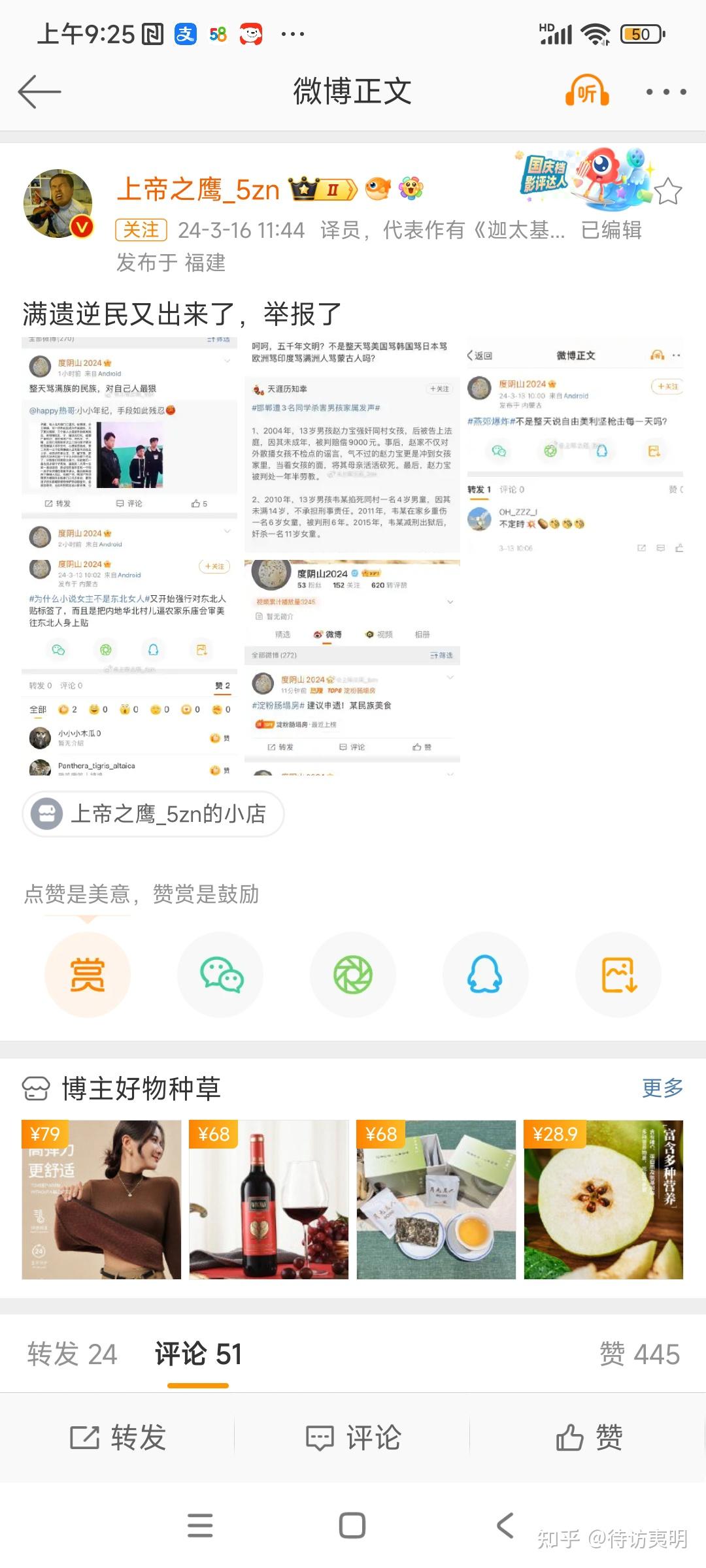Favorite this post with the star icon
Image resolution: width=706 pixels, height=1568 pixels.
[667, 191]
